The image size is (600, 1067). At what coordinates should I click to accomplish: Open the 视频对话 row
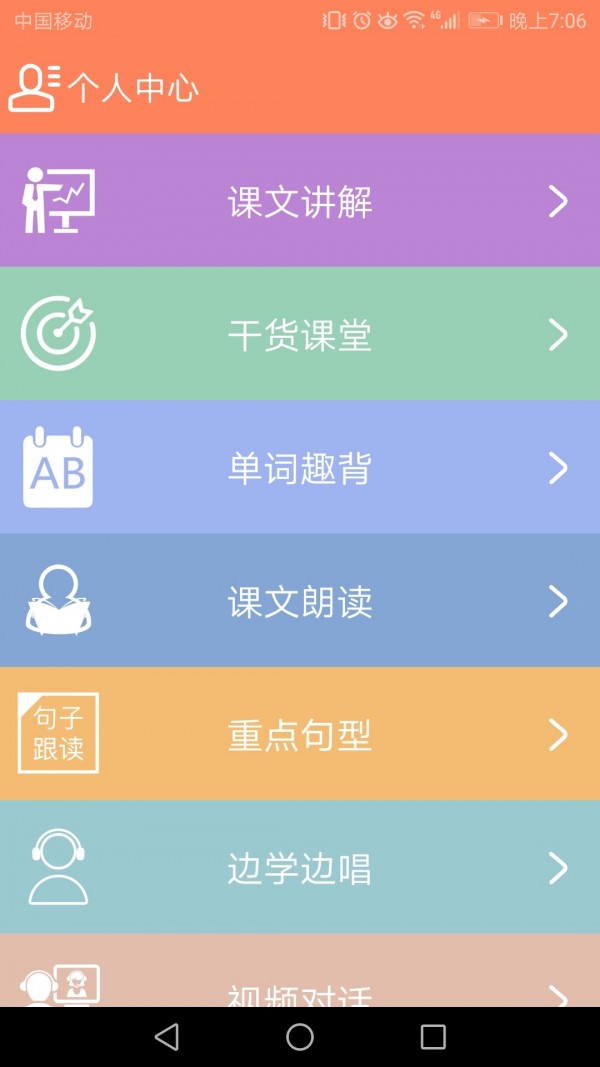(x=300, y=970)
